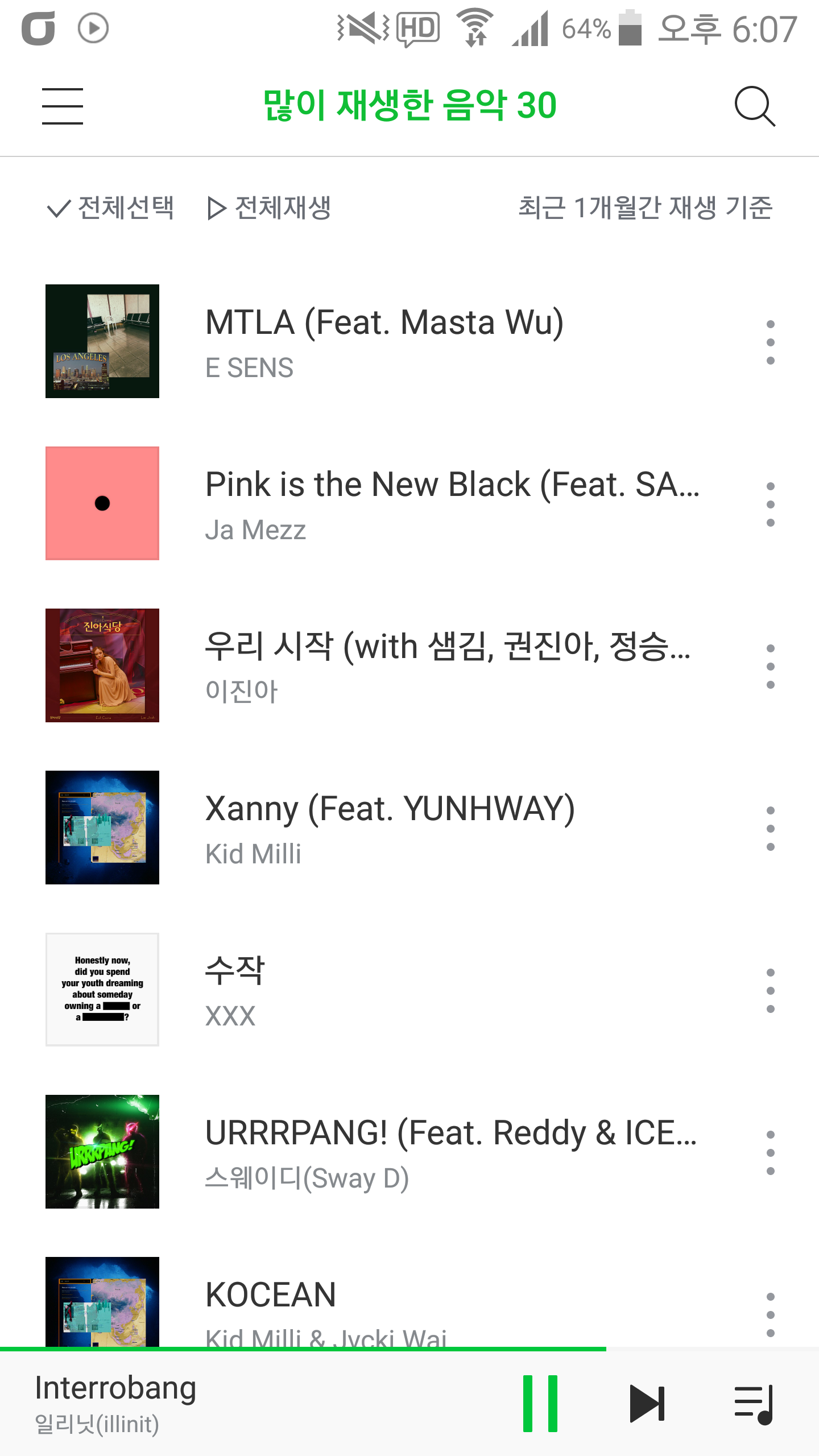Open more options for Xanny track
This screenshot has height=1456, width=819.
click(770, 829)
